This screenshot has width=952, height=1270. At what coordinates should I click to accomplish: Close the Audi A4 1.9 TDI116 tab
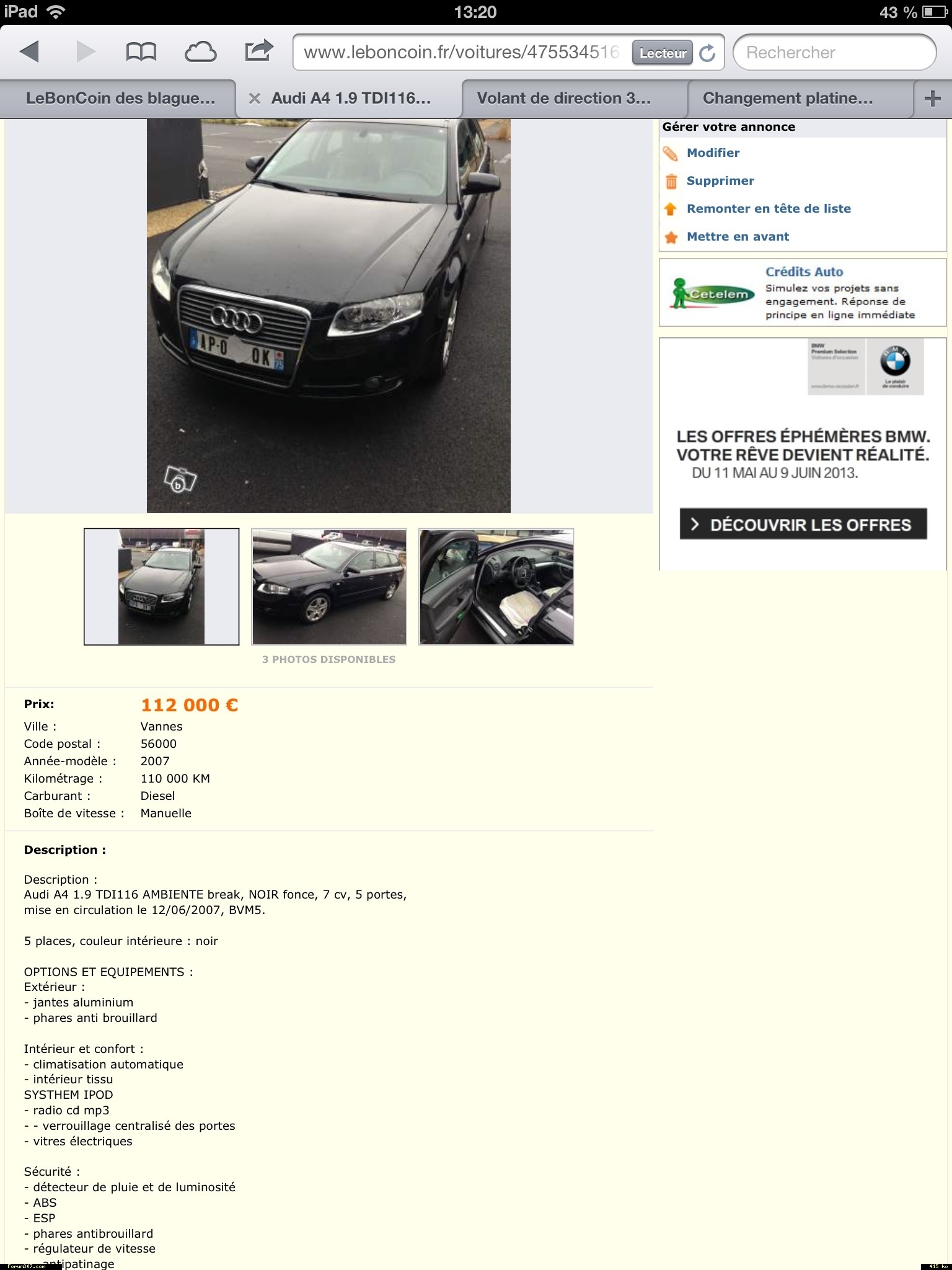[x=254, y=99]
